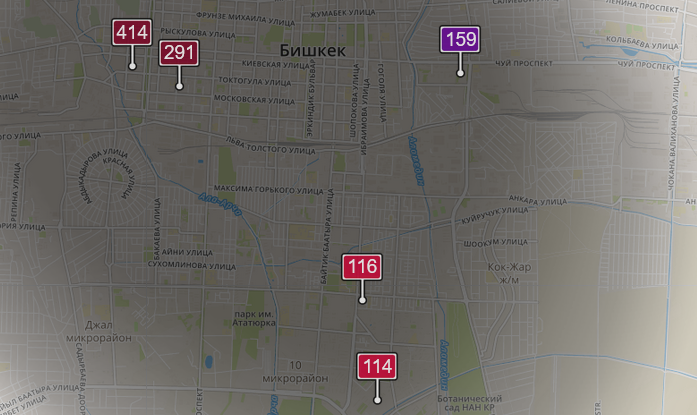
Task: Select the air quality marker 291
Action: 179,53
